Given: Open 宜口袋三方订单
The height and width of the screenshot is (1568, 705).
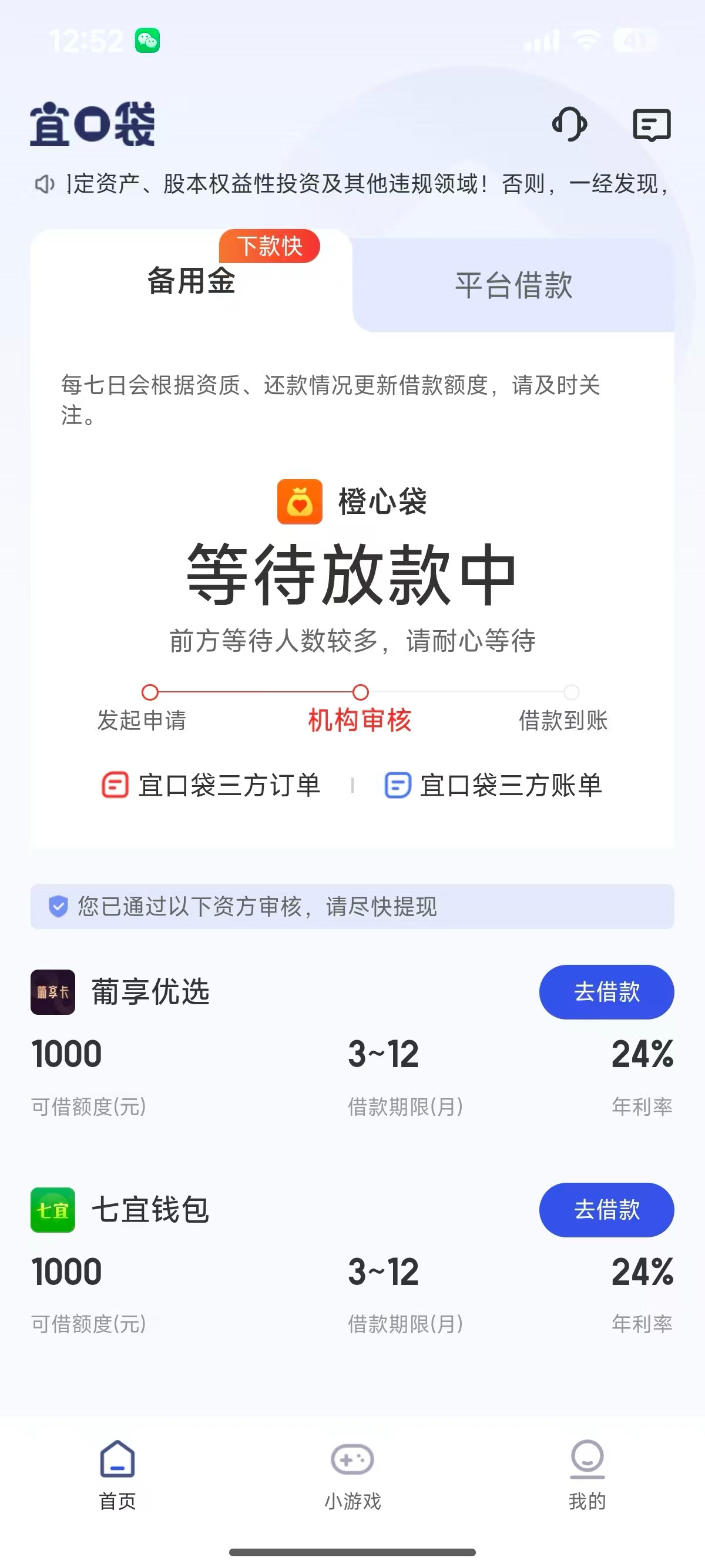Looking at the screenshot, I should [211, 785].
